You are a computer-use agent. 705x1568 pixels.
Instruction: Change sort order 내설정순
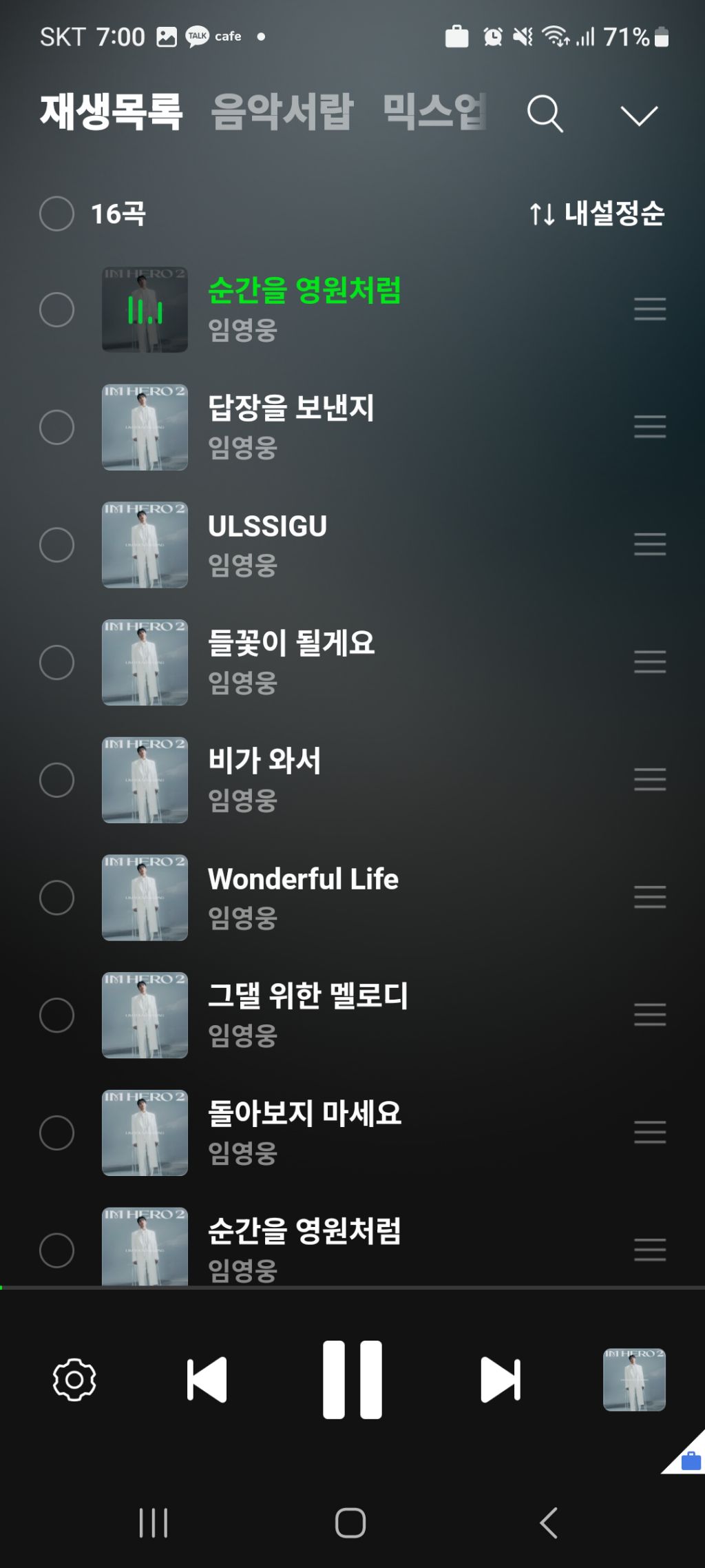click(597, 214)
